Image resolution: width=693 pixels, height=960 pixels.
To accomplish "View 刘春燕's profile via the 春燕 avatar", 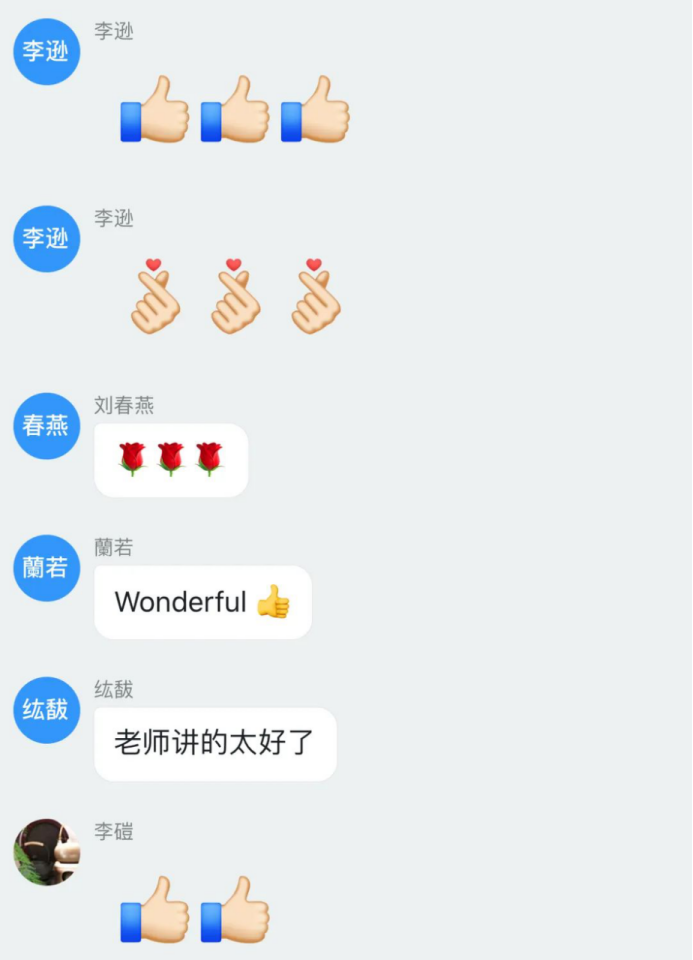I will [46, 426].
